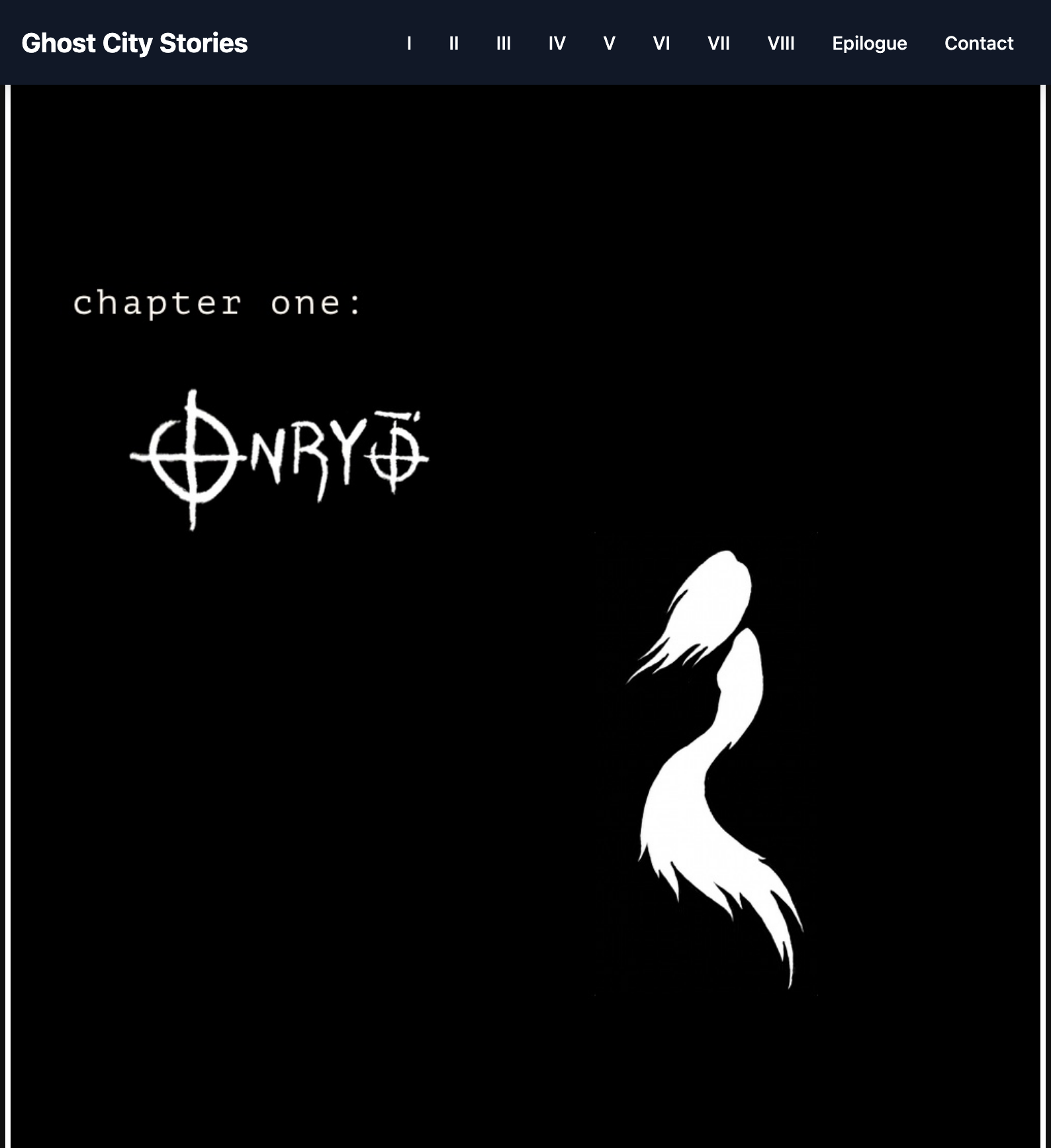Navigate to chapter V

(609, 43)
